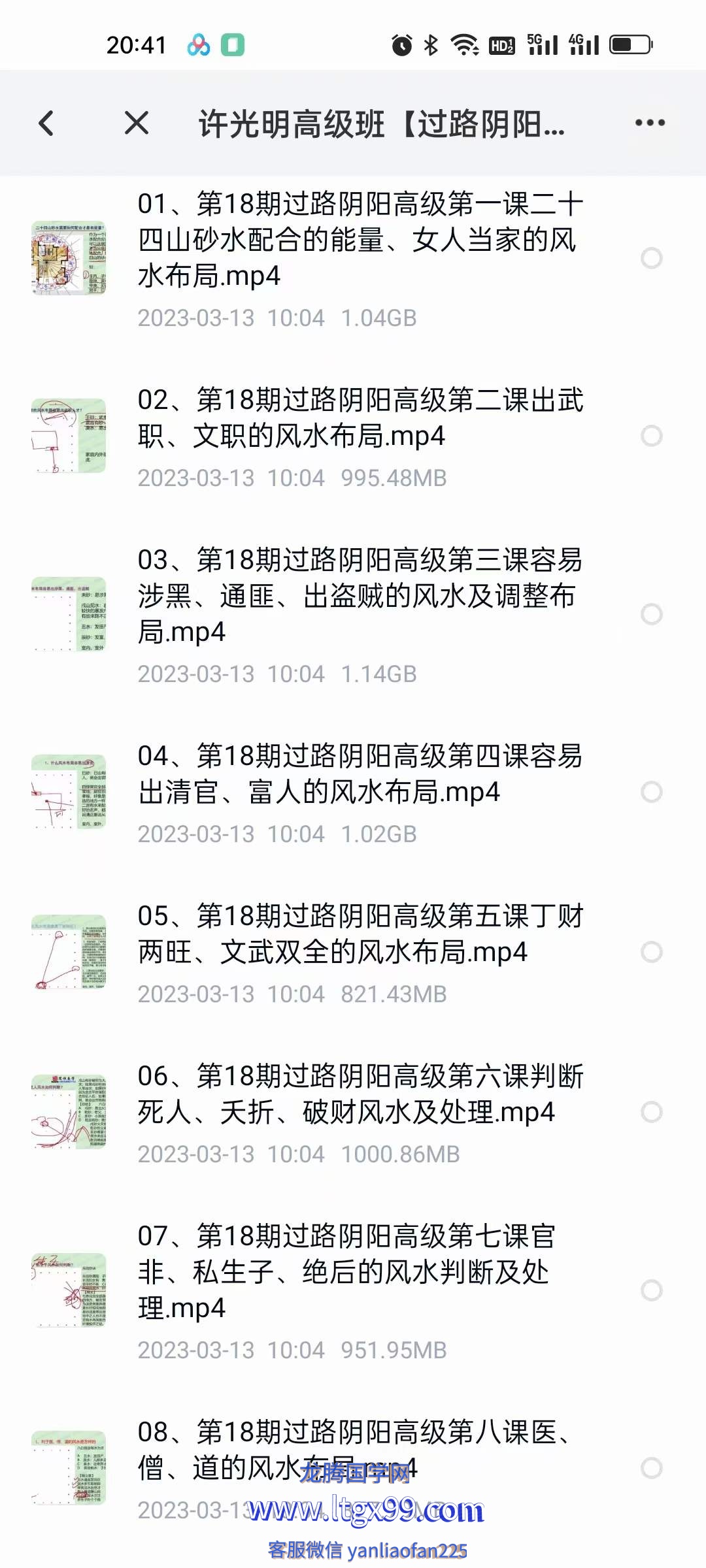Close the page with the X icon
706x1568 pixels.
[137, 123]
